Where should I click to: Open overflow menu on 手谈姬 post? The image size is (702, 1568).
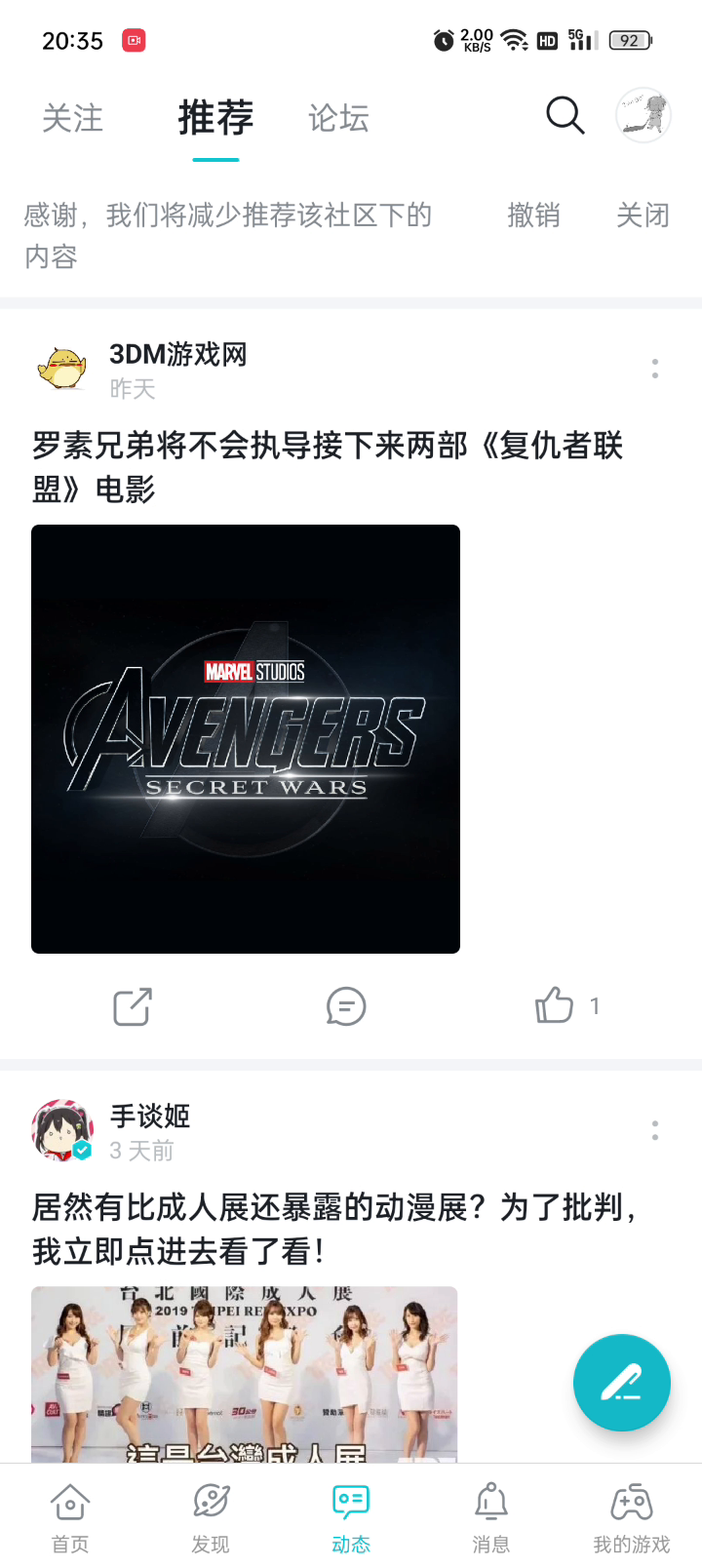pos(655,1130)
